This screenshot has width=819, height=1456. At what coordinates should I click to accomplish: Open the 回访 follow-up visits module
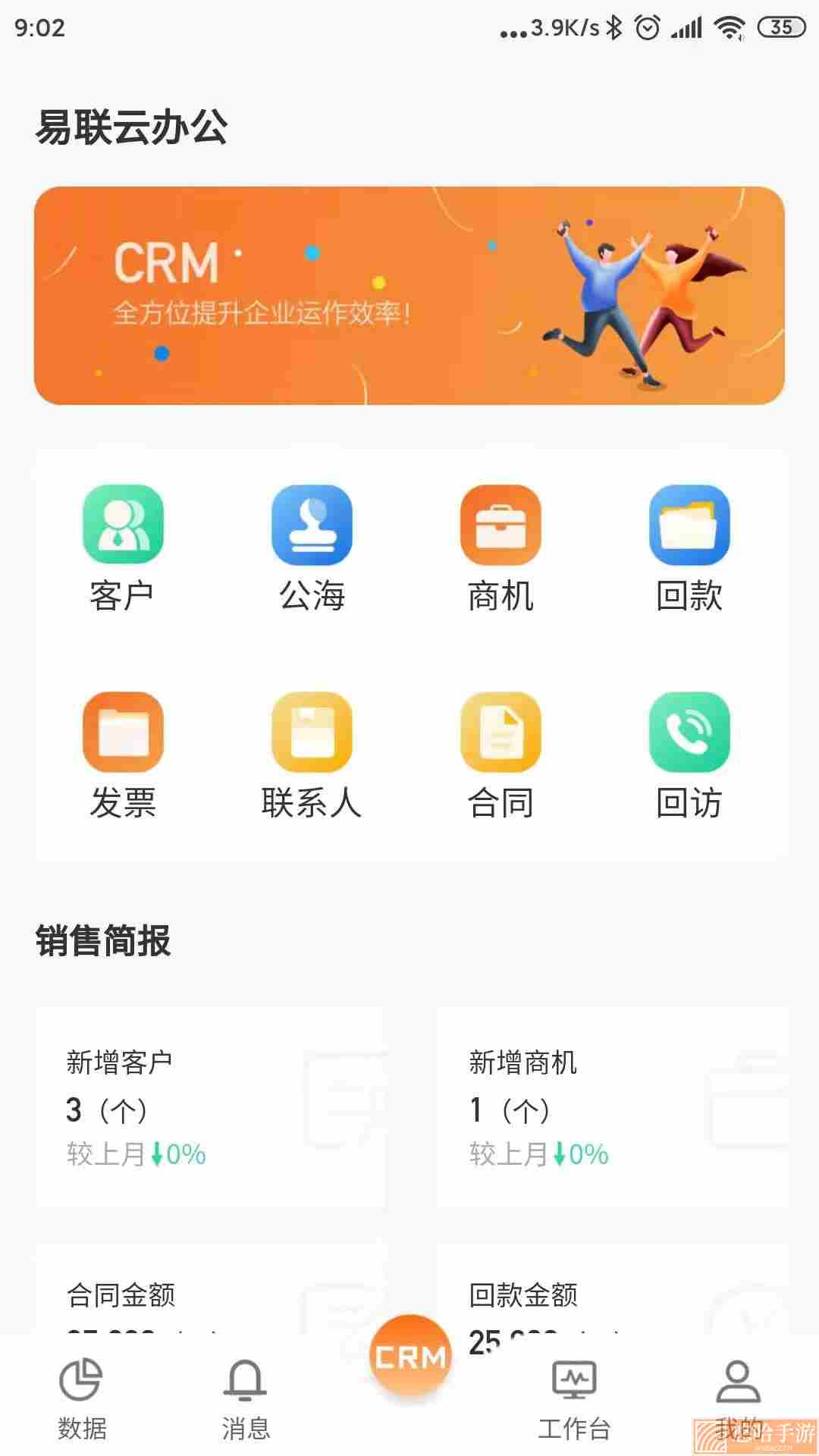[x=689, y=756]
